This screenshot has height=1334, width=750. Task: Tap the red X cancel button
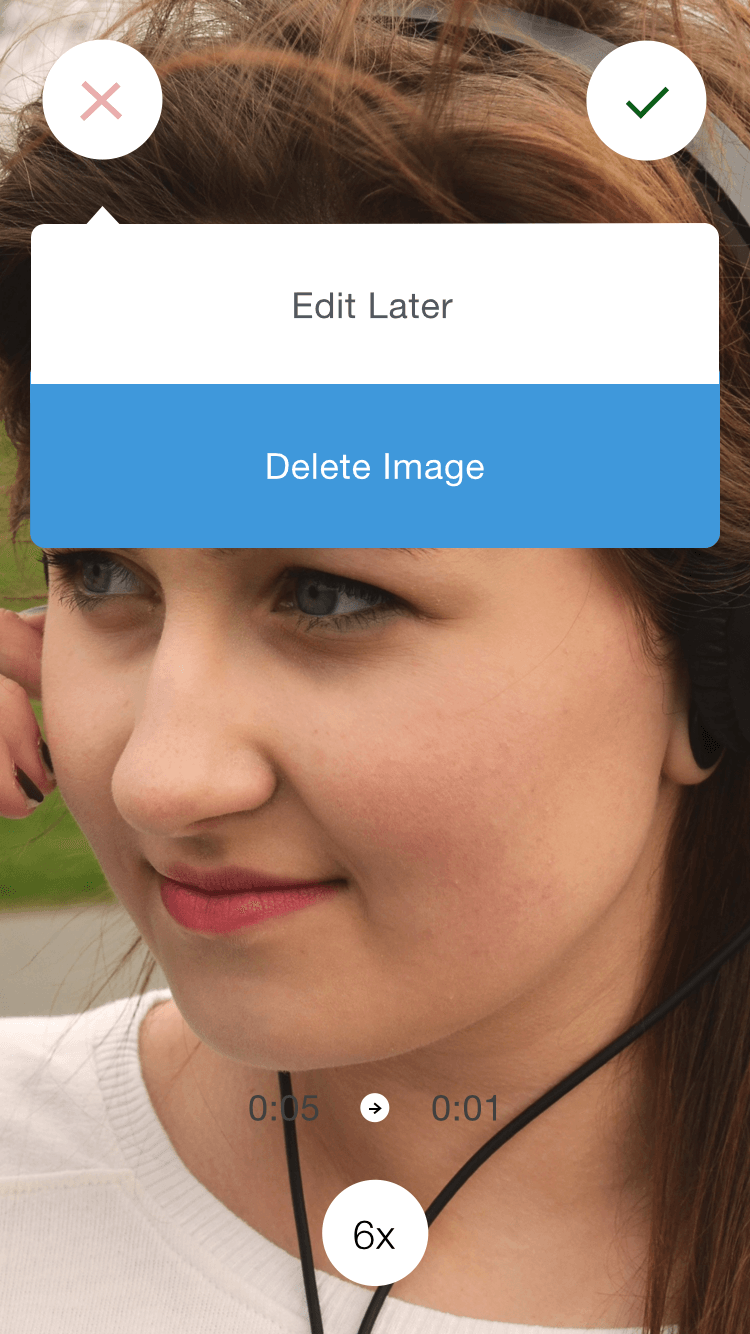click(x=102, y=100)
